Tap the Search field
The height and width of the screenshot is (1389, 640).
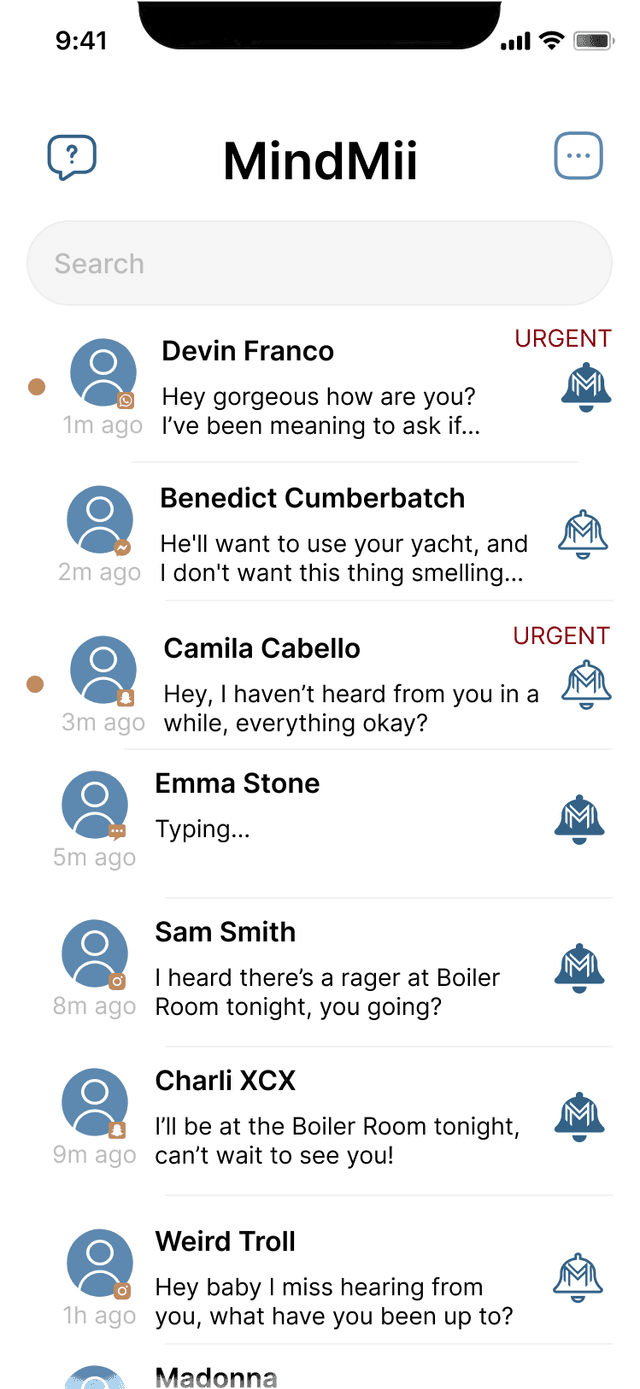[x=319, y=264]
